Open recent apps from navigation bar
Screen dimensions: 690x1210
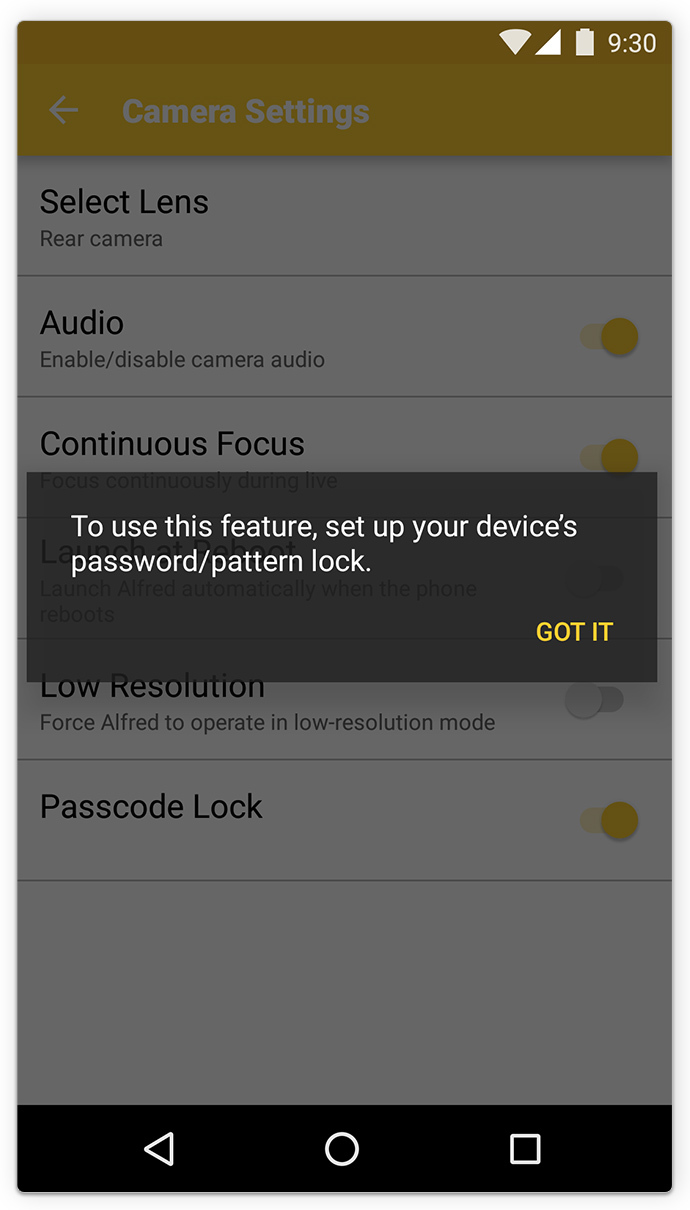coord(525,1149)
